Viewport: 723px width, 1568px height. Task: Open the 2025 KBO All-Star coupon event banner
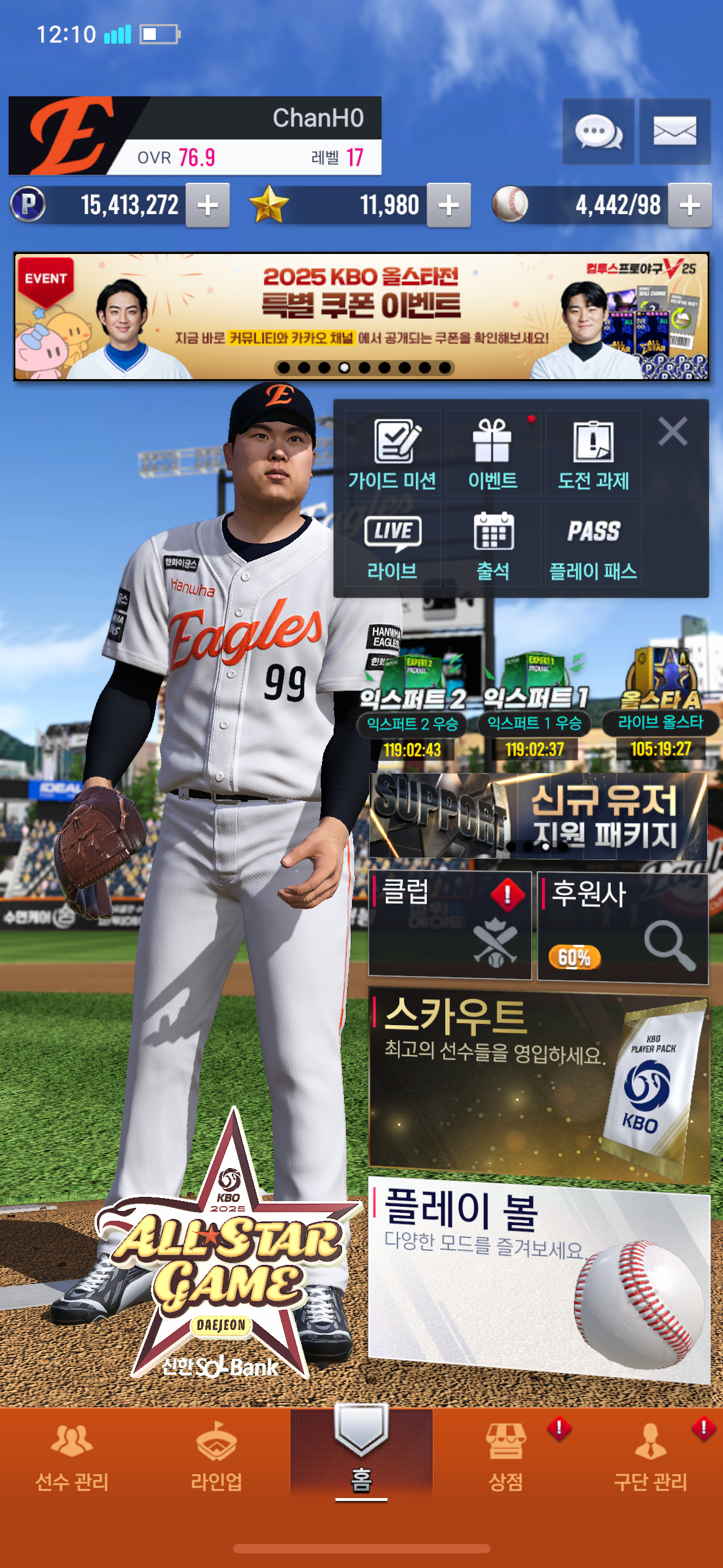click(361, 317)
